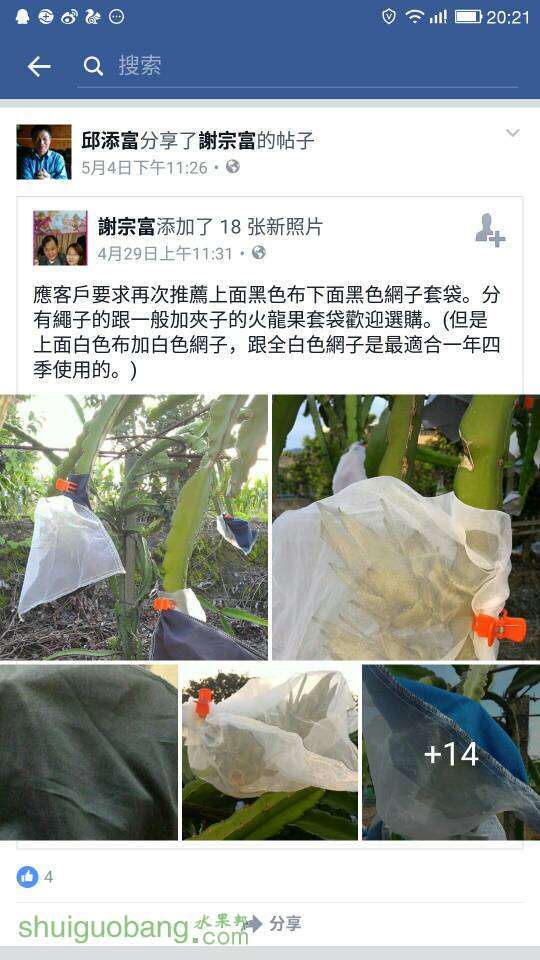
Task: View close-up photo of fruit in white net
Action: (406, 527)
